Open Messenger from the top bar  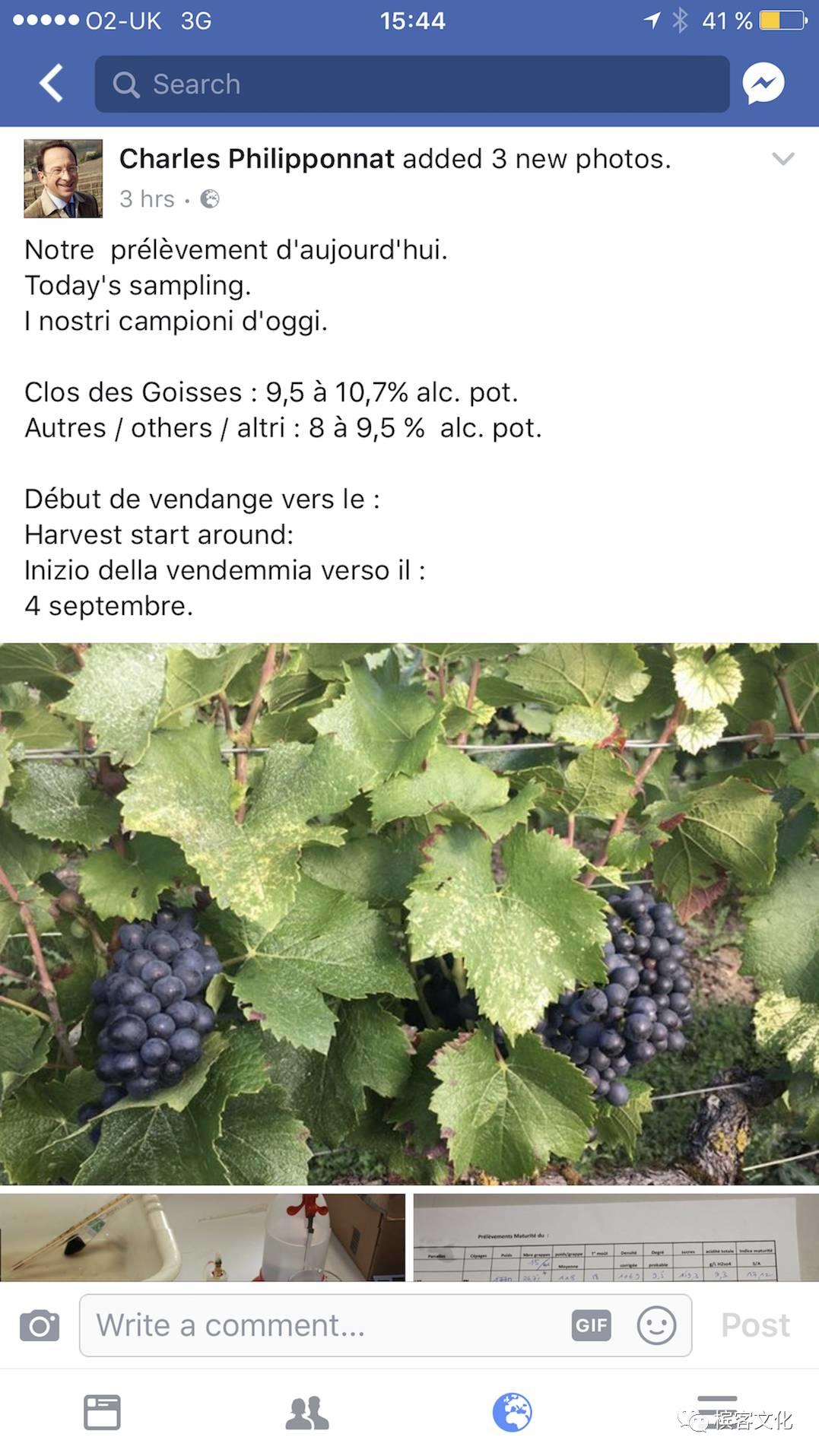(x=763, y=83)
